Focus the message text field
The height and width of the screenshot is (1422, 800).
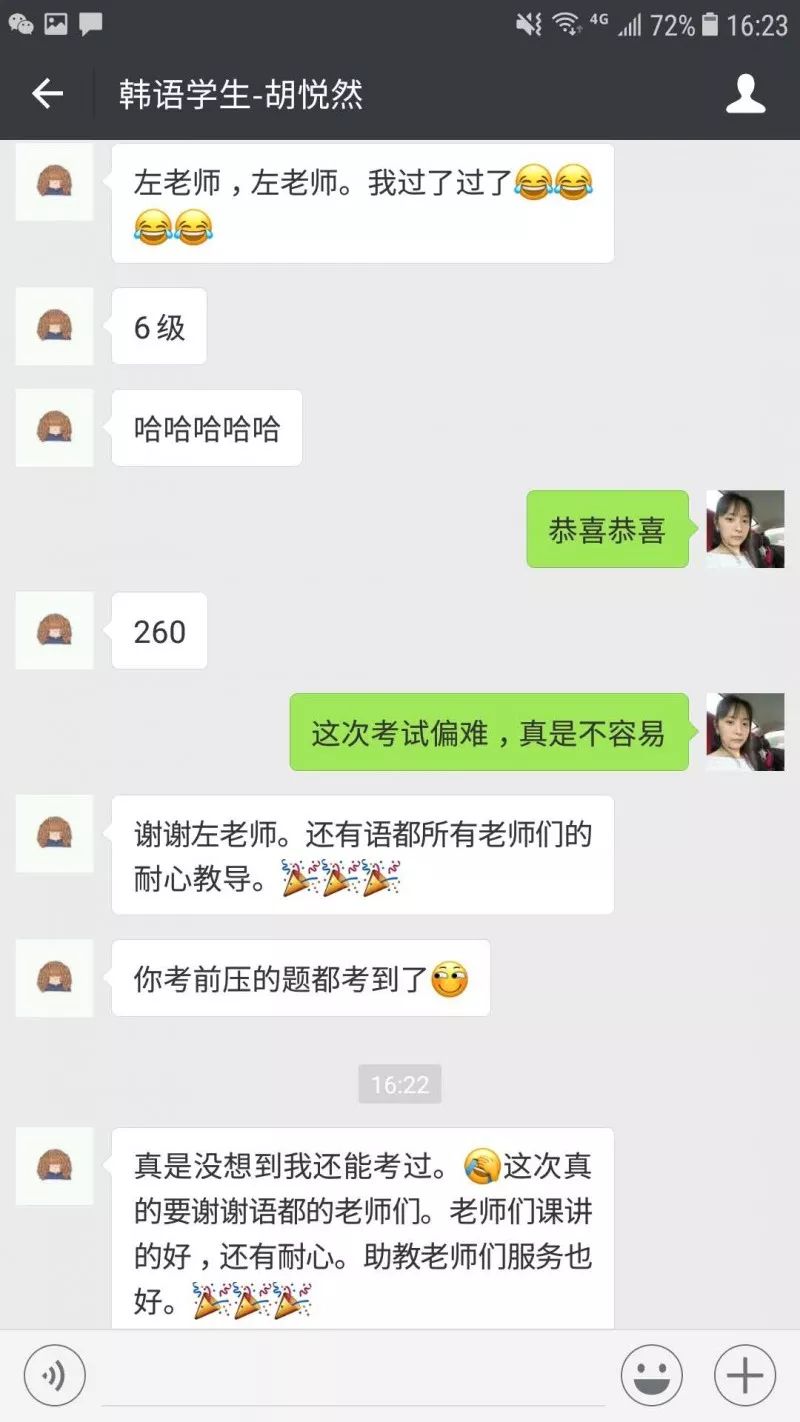pyautogui.click(x=352, y=1376)
